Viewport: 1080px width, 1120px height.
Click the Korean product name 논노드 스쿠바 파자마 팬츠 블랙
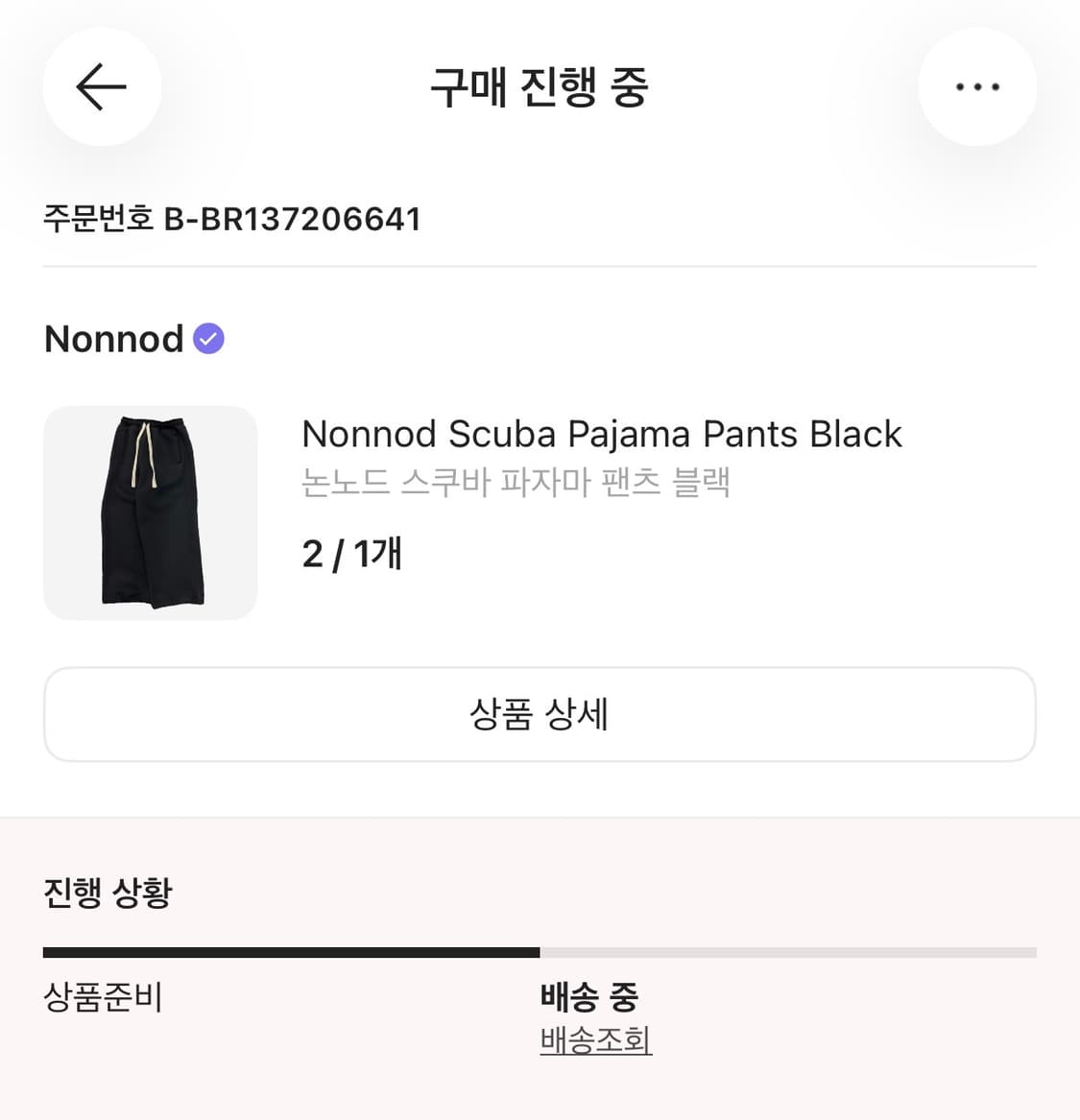[x=516, y=483]
